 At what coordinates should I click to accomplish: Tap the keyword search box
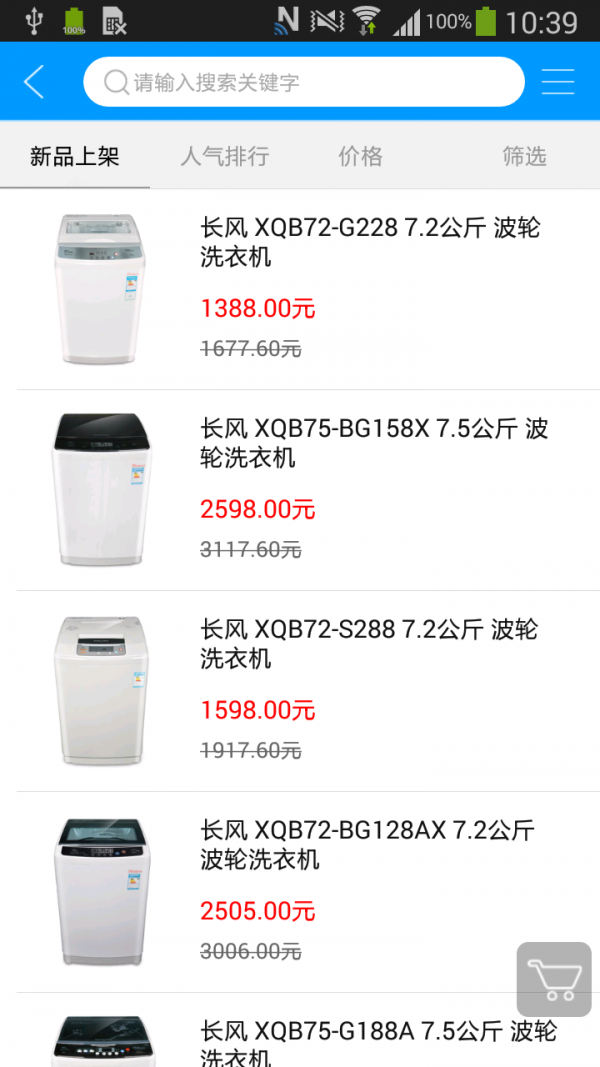(303, 82)
